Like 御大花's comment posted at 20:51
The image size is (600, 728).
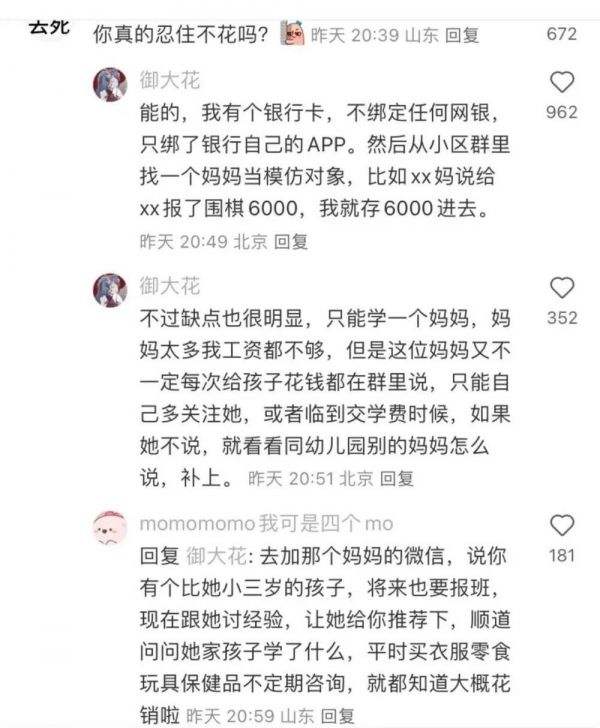click(563, 289)
